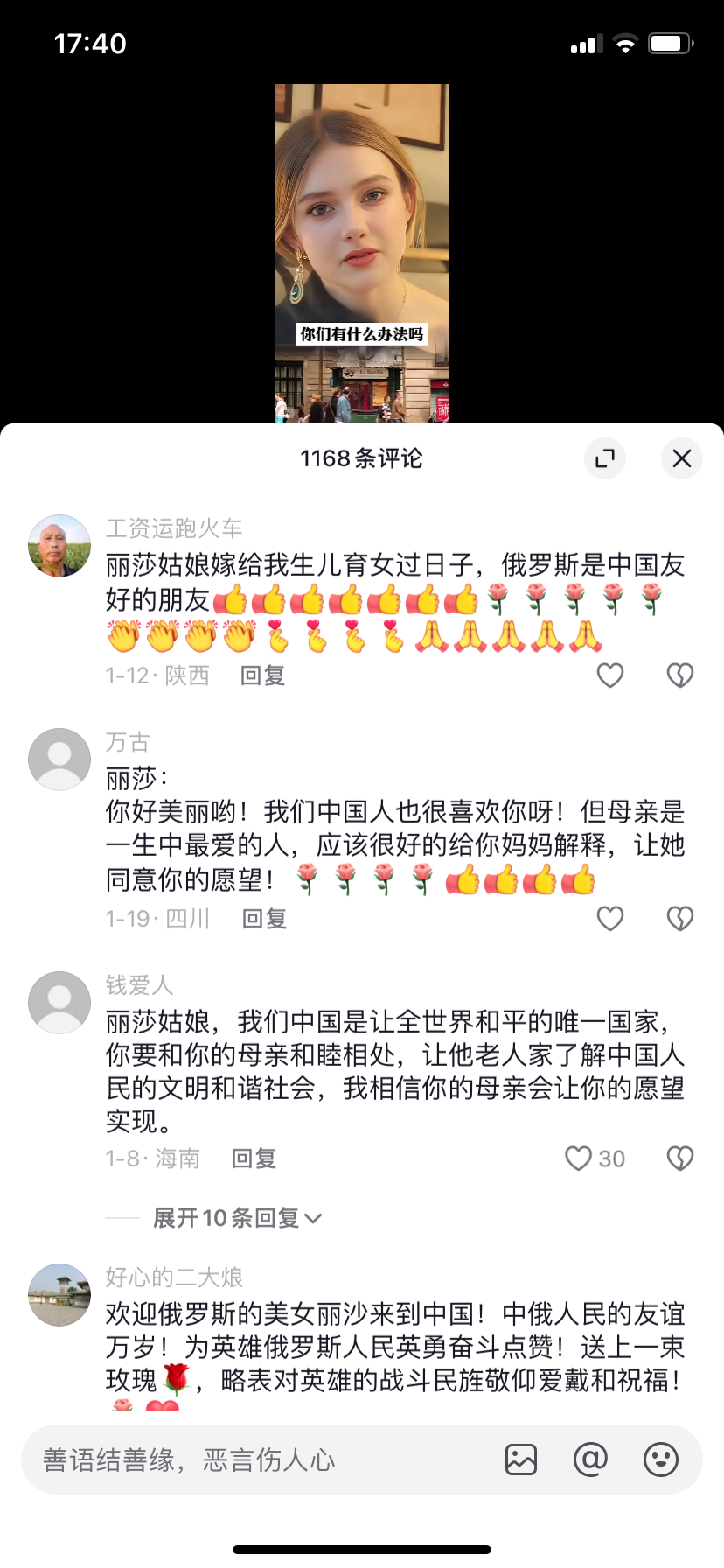Close the comments panel

(x=681, y=458)
